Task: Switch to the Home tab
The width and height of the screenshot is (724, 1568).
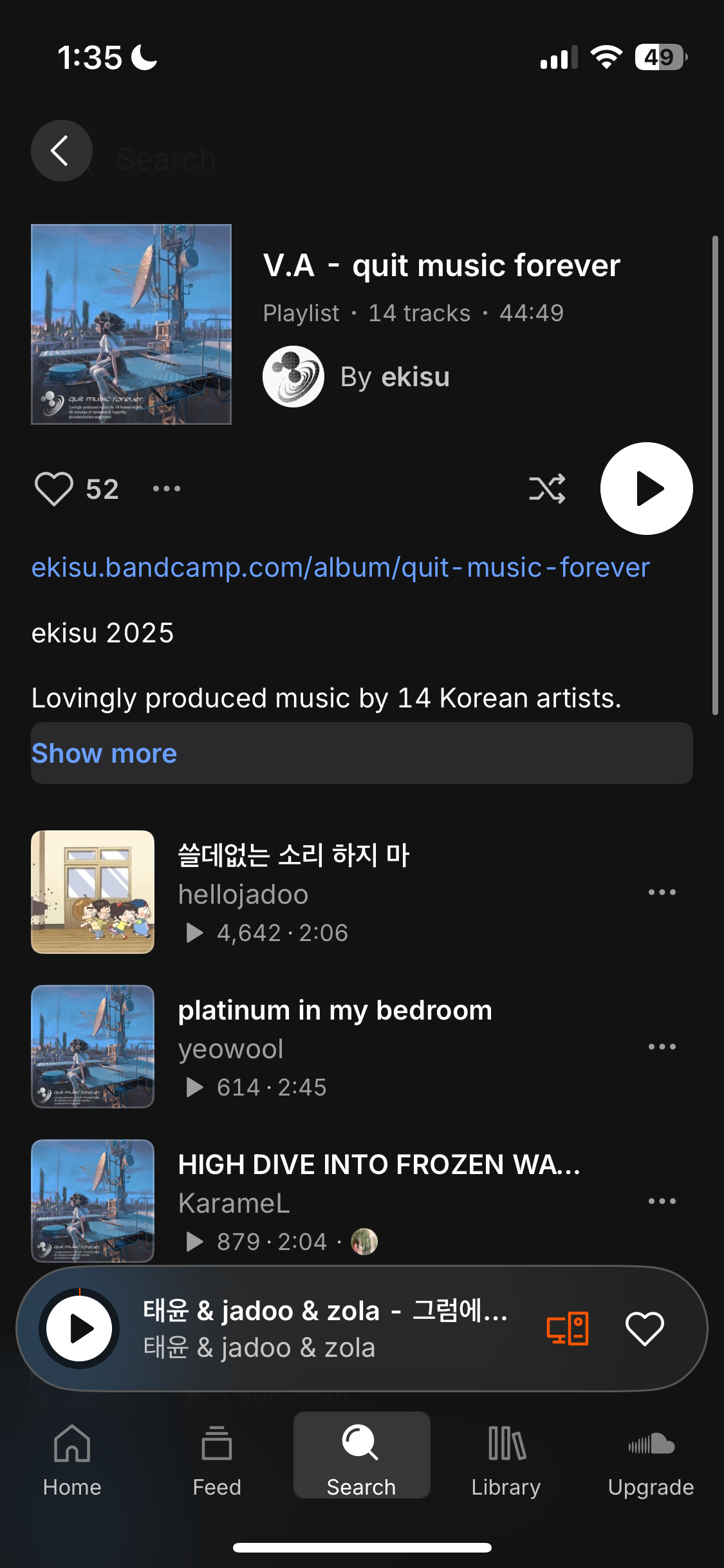Action: tap(72, 1460)
